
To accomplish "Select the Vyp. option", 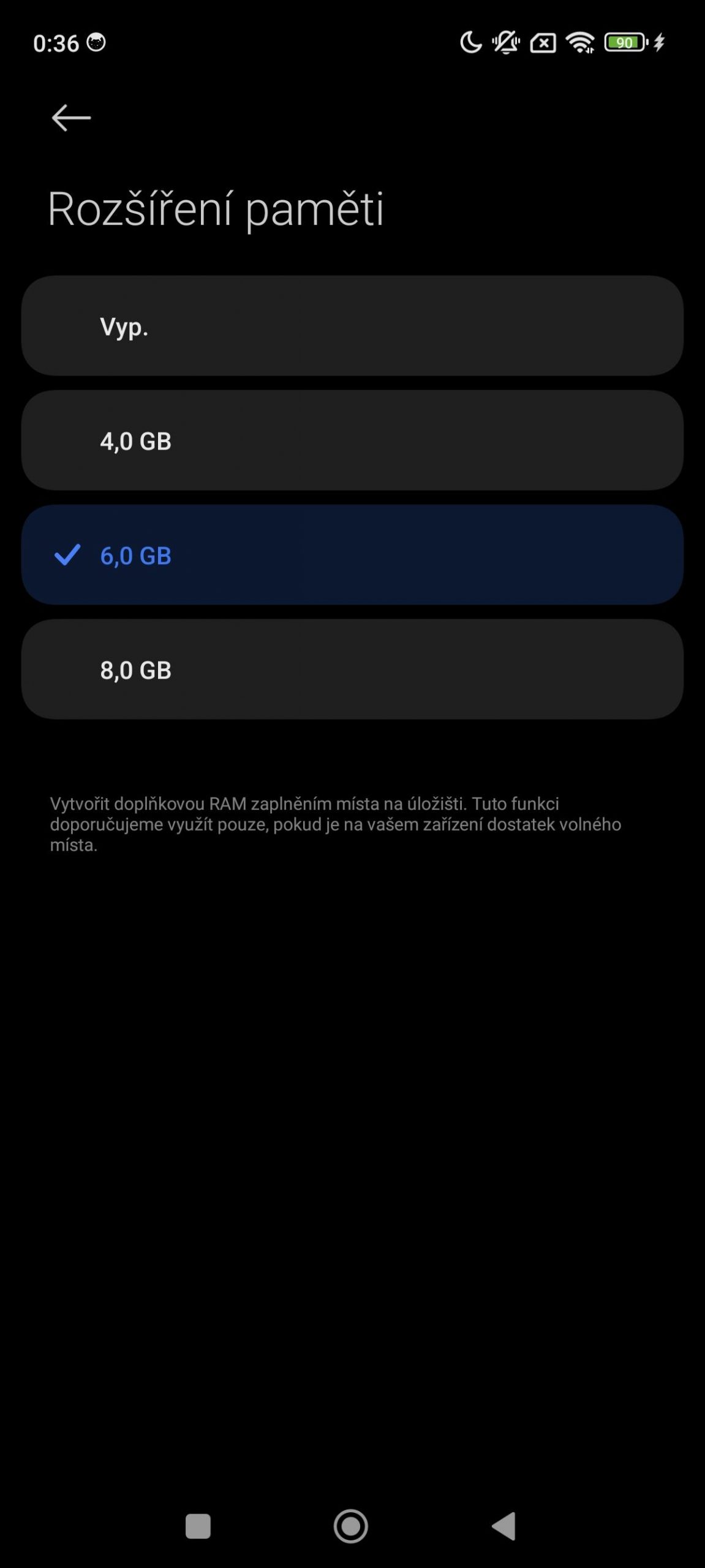I will point(352,326).
